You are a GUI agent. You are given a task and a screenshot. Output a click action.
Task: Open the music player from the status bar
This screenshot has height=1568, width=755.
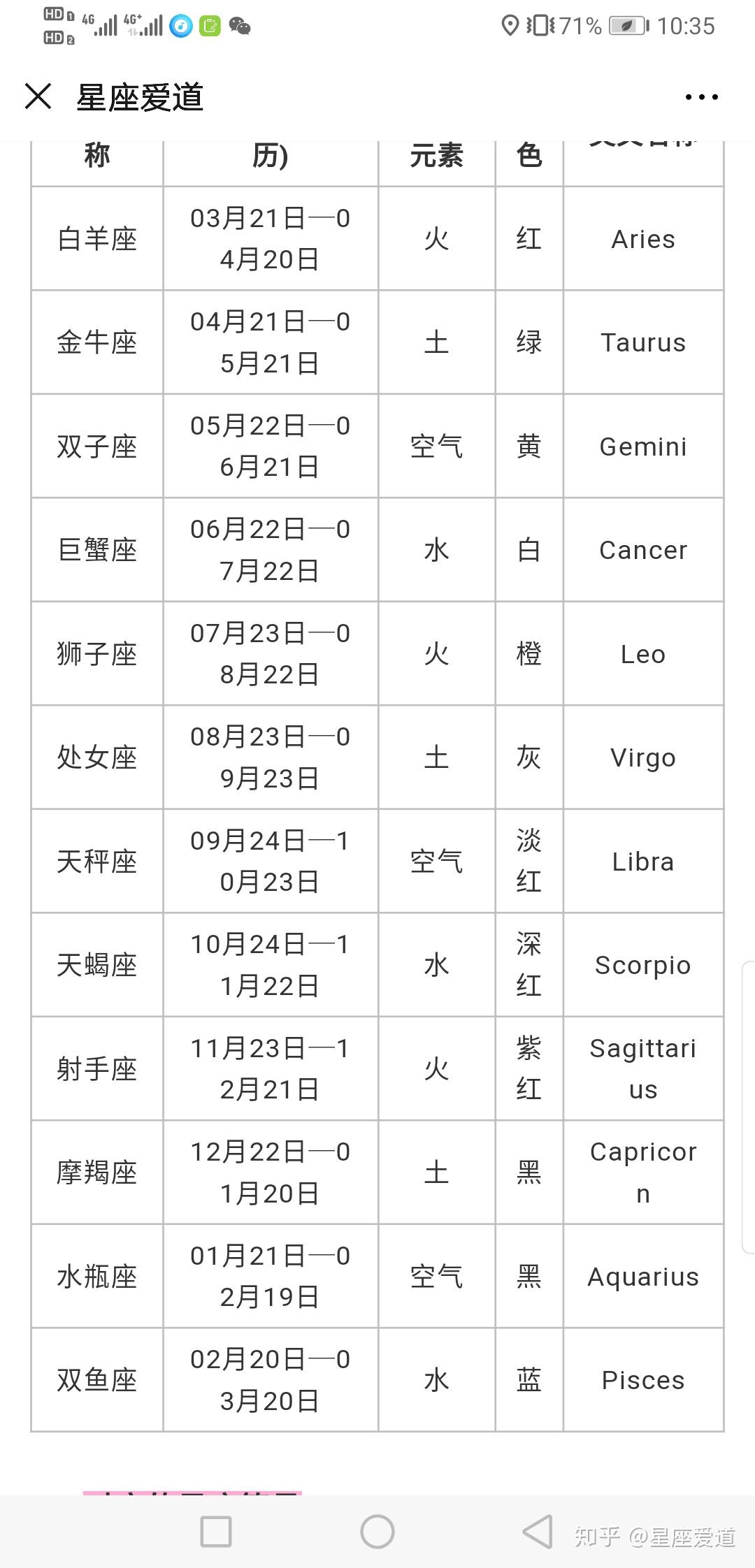(180, 26)
